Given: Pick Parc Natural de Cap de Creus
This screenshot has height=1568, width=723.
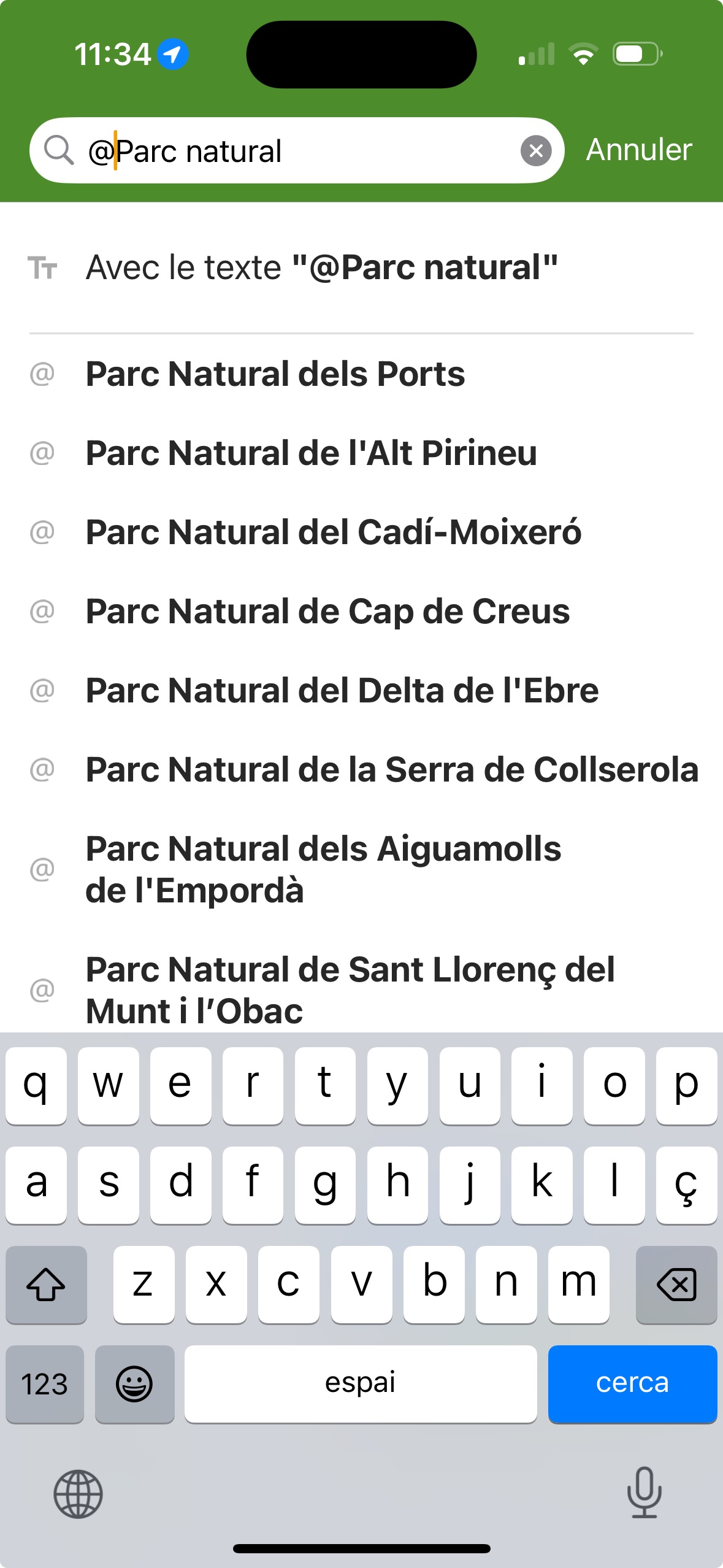Looking at the screenshot, I should [327, 612].
